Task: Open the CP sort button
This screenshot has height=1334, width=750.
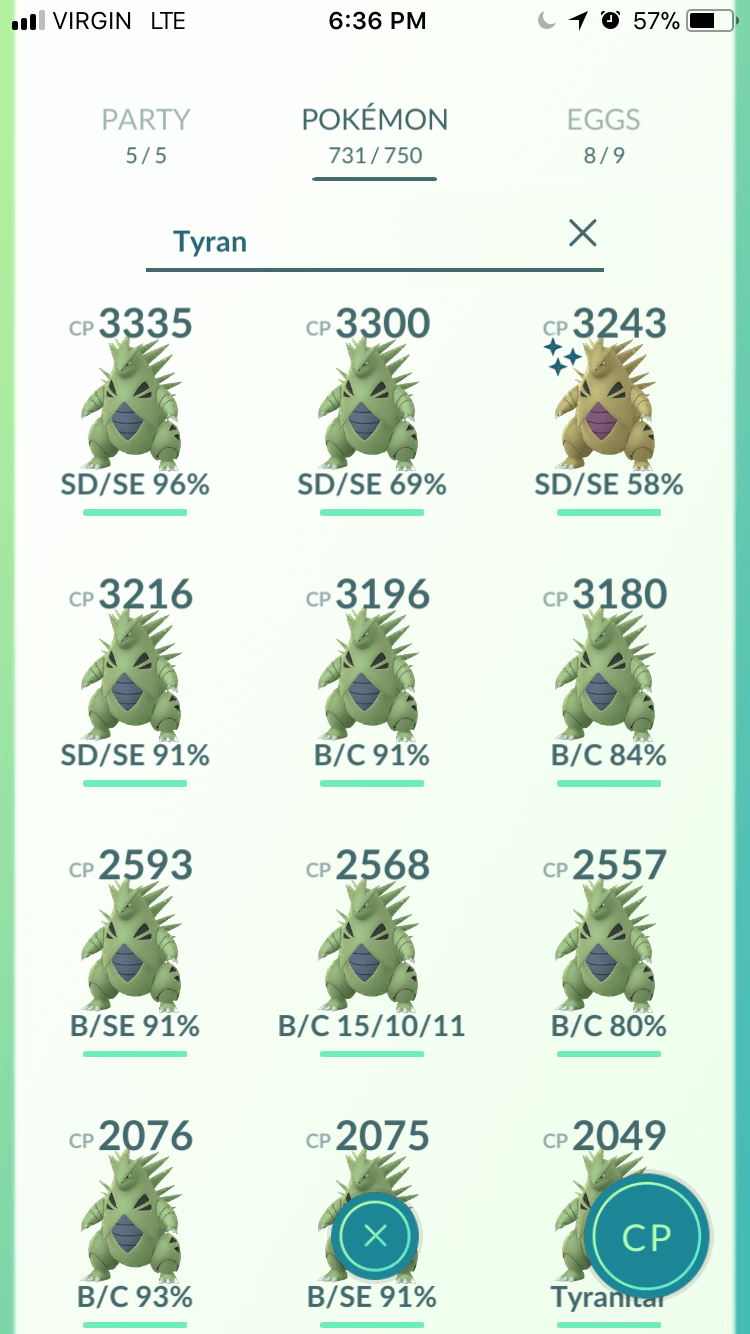Action: click(x=647, y=1237)
